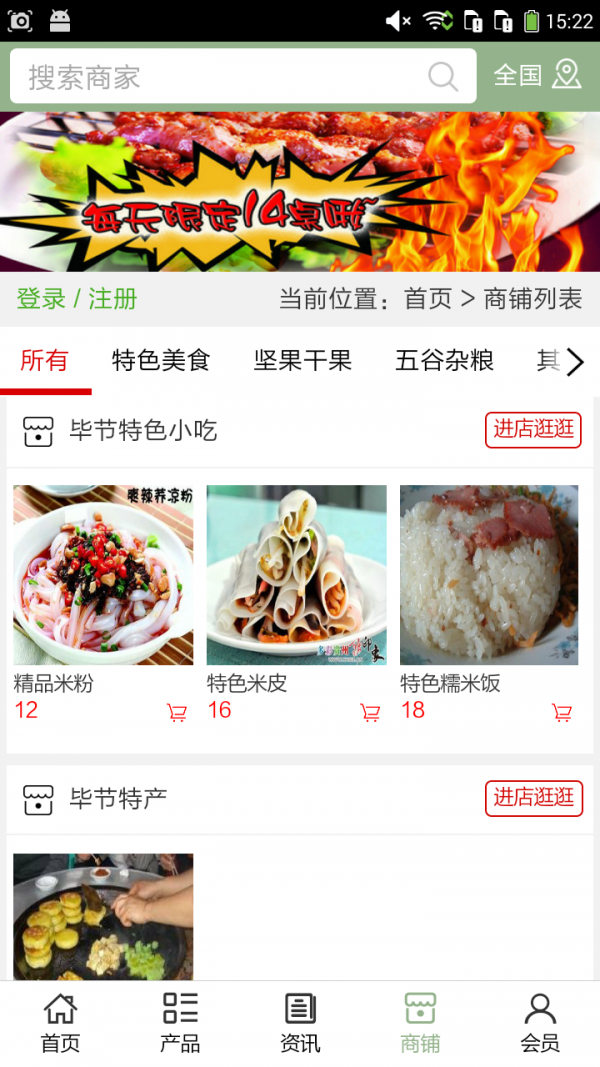Open the 搜索商家 search field
This screenshot has height=1067, width=600.
click(220, 77)
